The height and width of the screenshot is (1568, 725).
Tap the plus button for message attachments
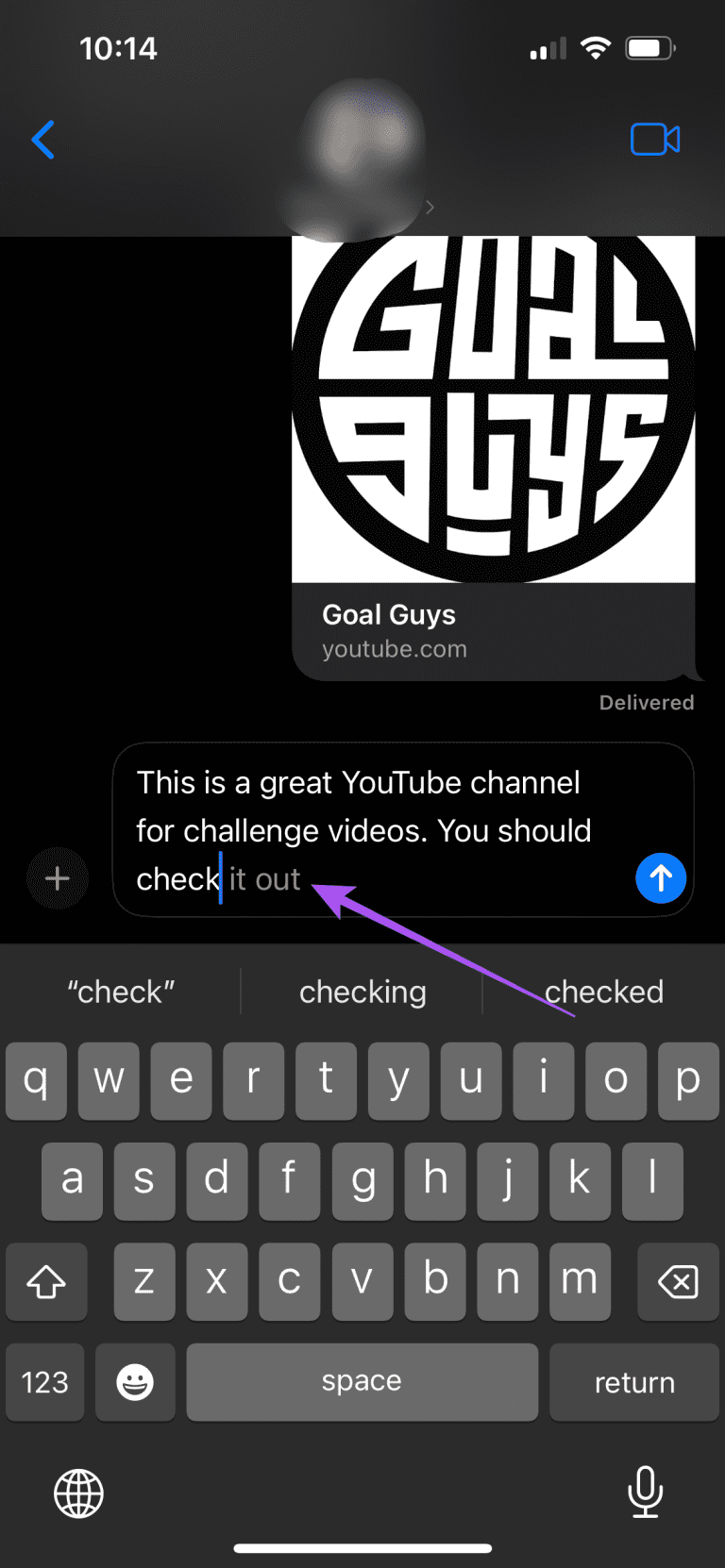[x=57, y=878]
